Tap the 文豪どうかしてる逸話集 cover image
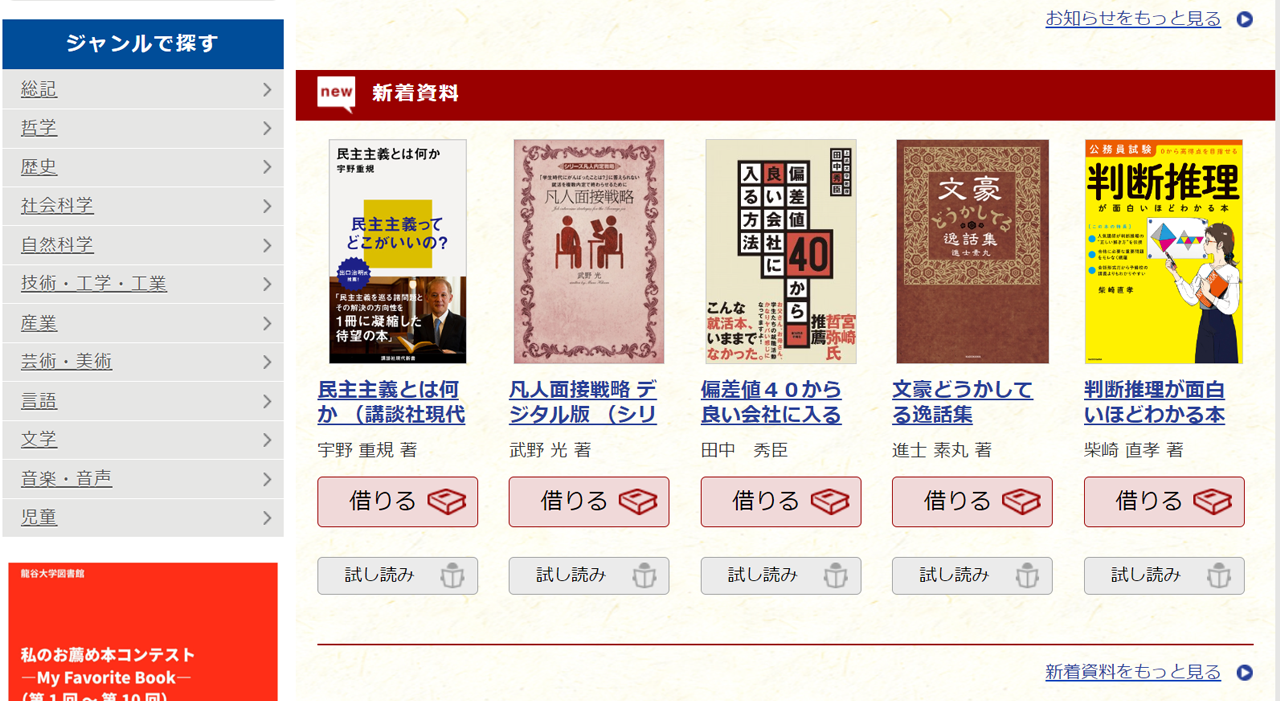 click(972, 251)
